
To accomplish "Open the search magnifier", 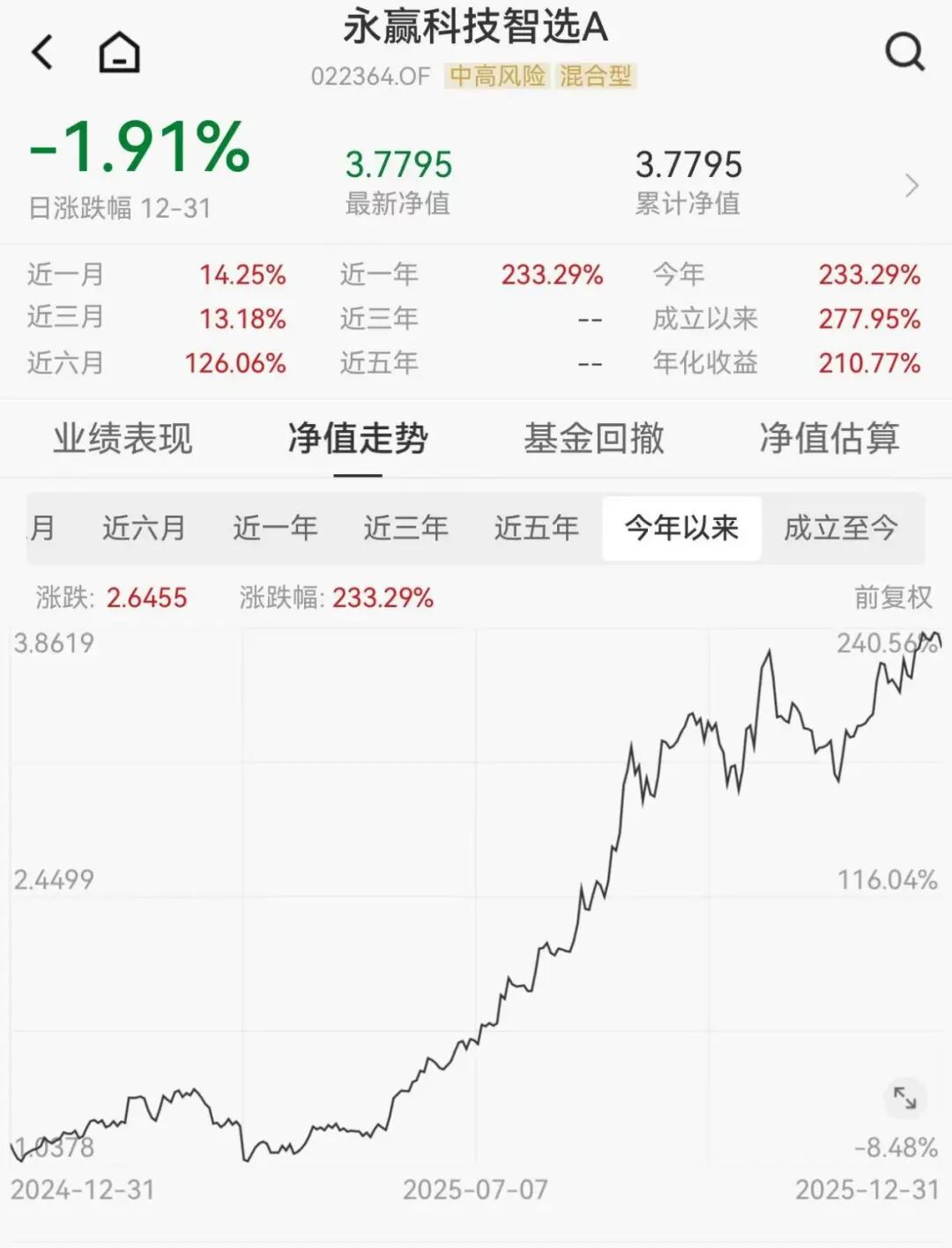I will (x=904, y=52).
